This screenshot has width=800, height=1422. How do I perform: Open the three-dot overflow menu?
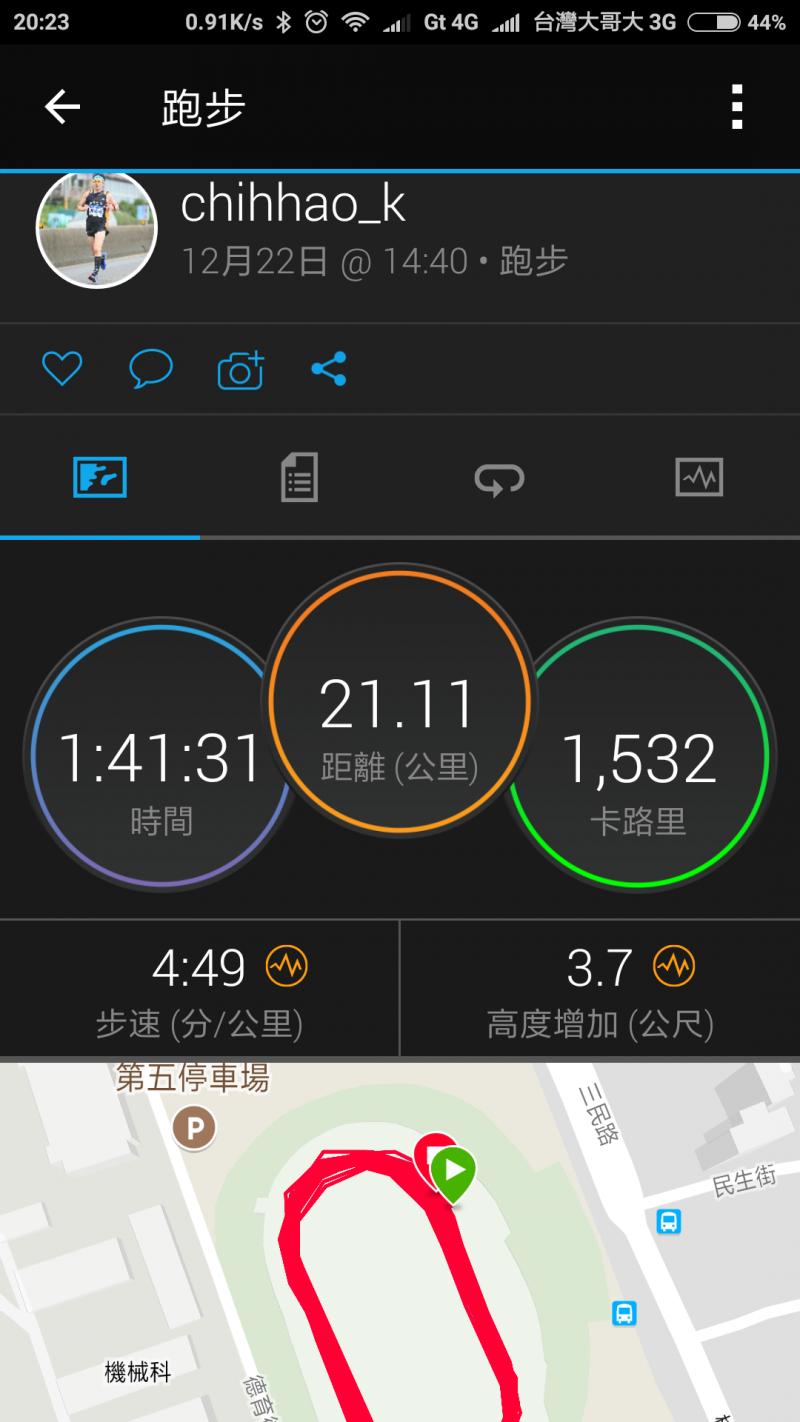(x=737, y=107)
